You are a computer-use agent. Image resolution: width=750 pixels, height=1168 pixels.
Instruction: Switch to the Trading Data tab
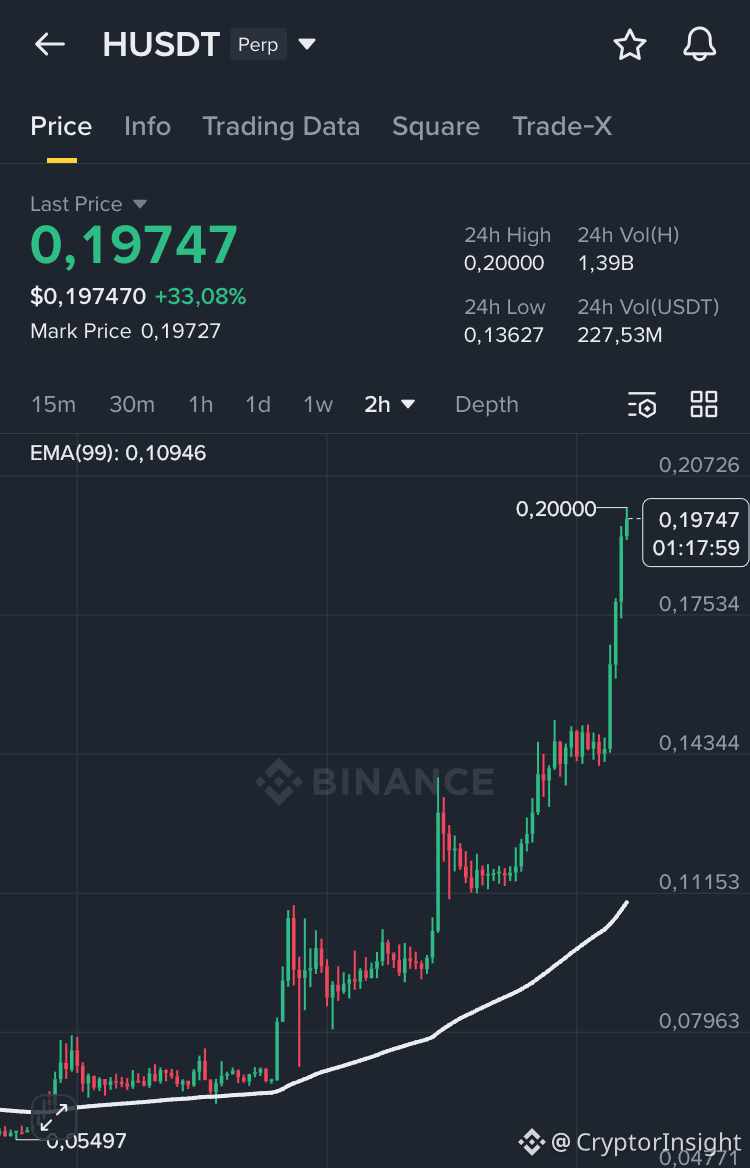pyautogui.click(x=281, y=126)
